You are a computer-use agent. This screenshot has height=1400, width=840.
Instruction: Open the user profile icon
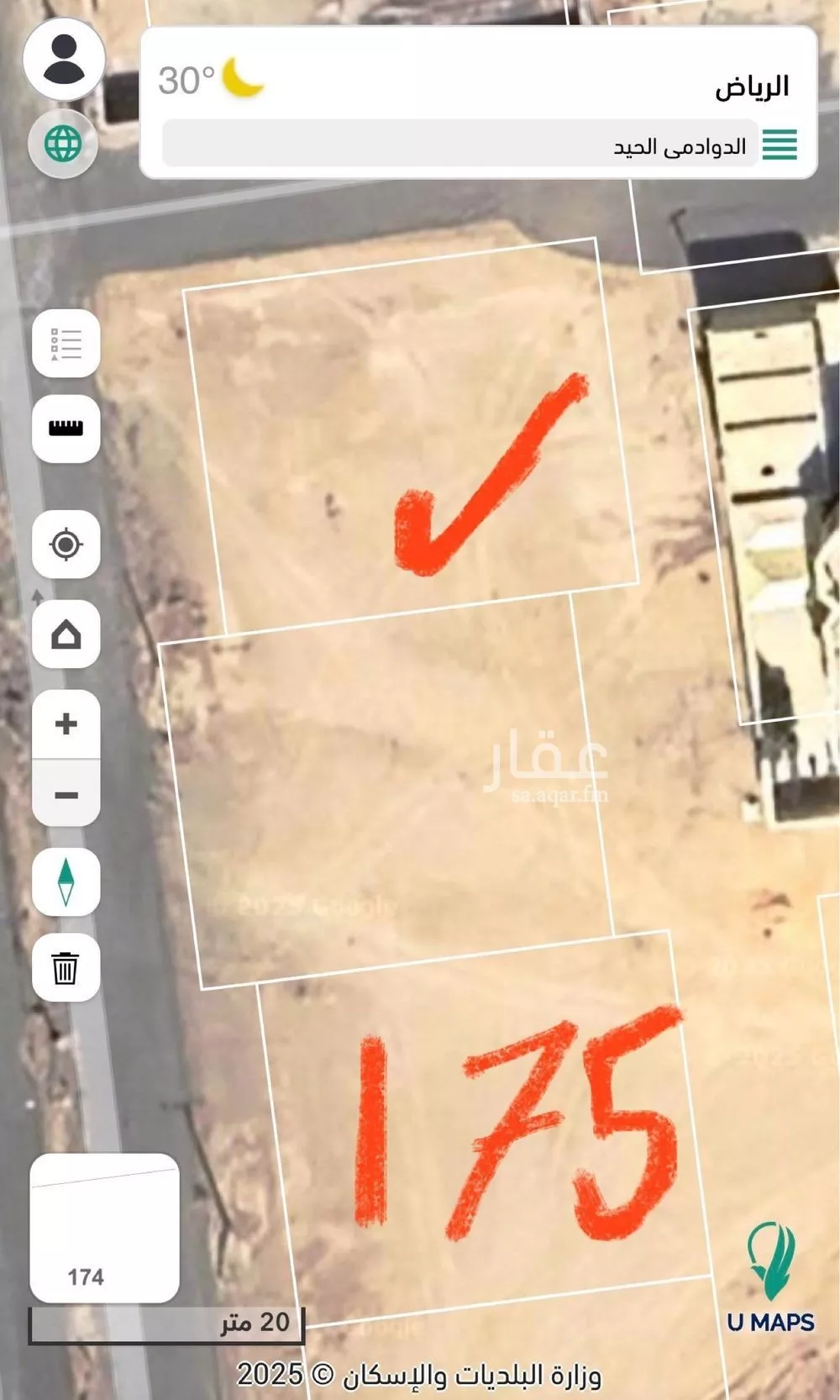point(64,59)
